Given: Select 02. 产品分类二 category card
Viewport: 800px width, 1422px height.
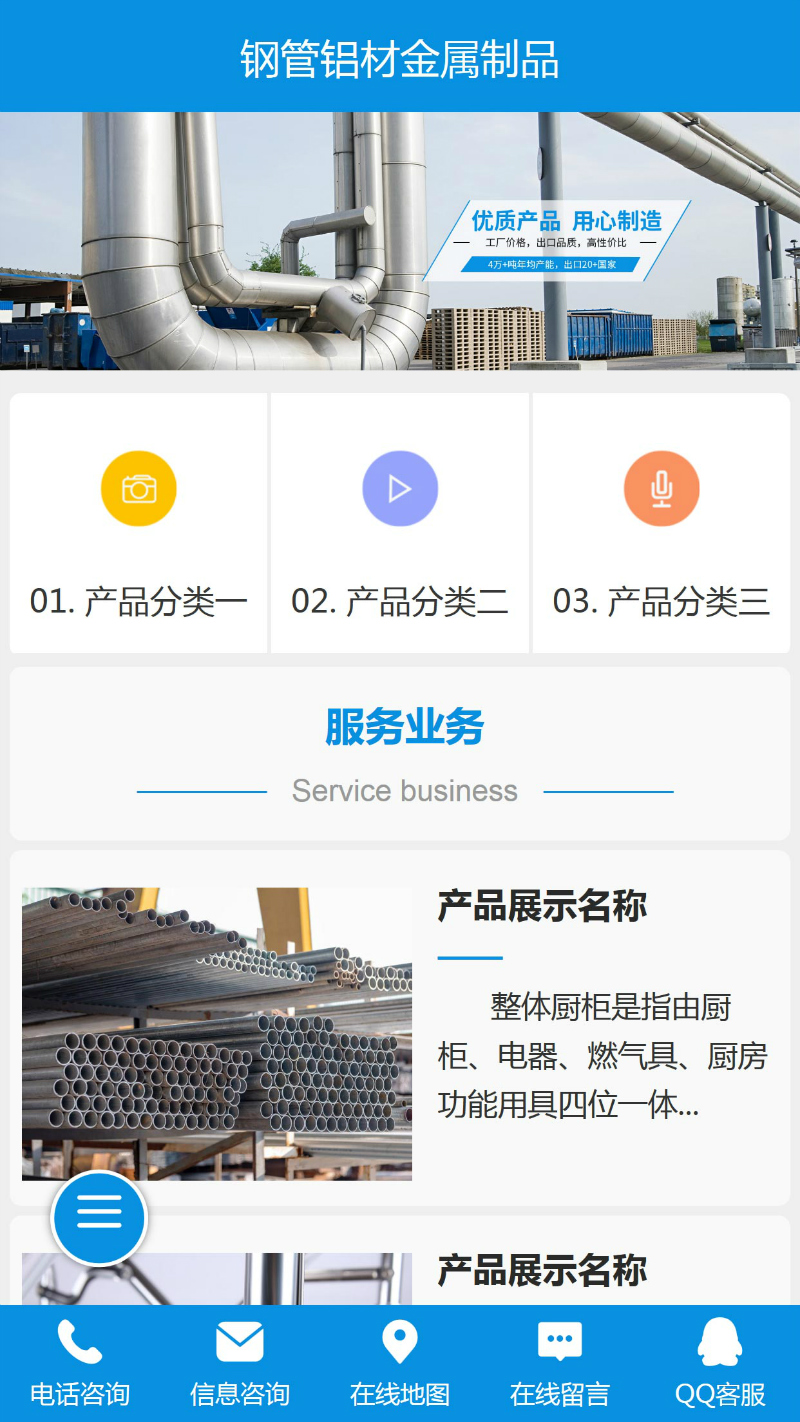Looking at the screenshot, I should point(400,523).
